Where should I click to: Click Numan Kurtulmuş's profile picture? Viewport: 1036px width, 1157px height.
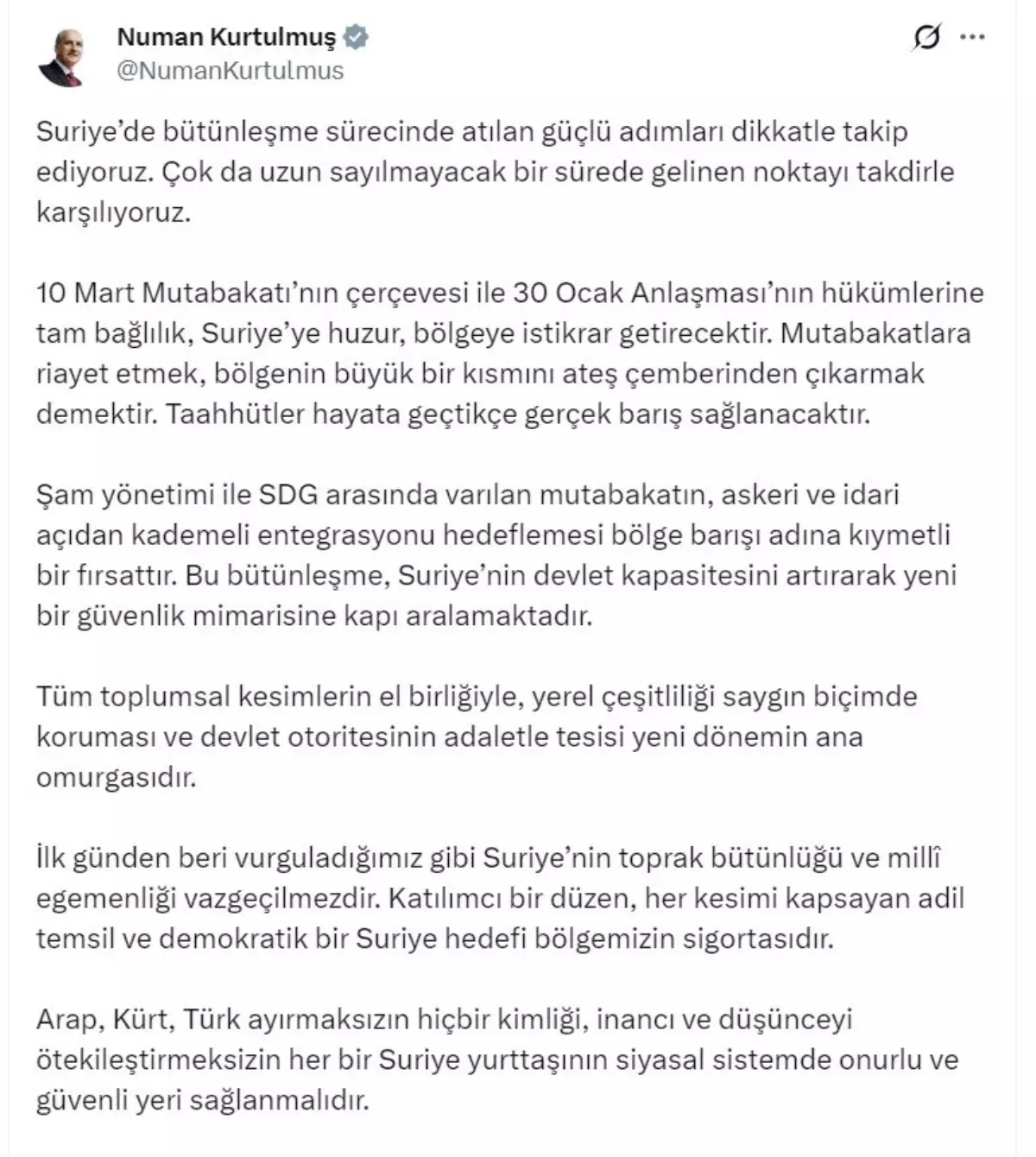pos(66,52)
